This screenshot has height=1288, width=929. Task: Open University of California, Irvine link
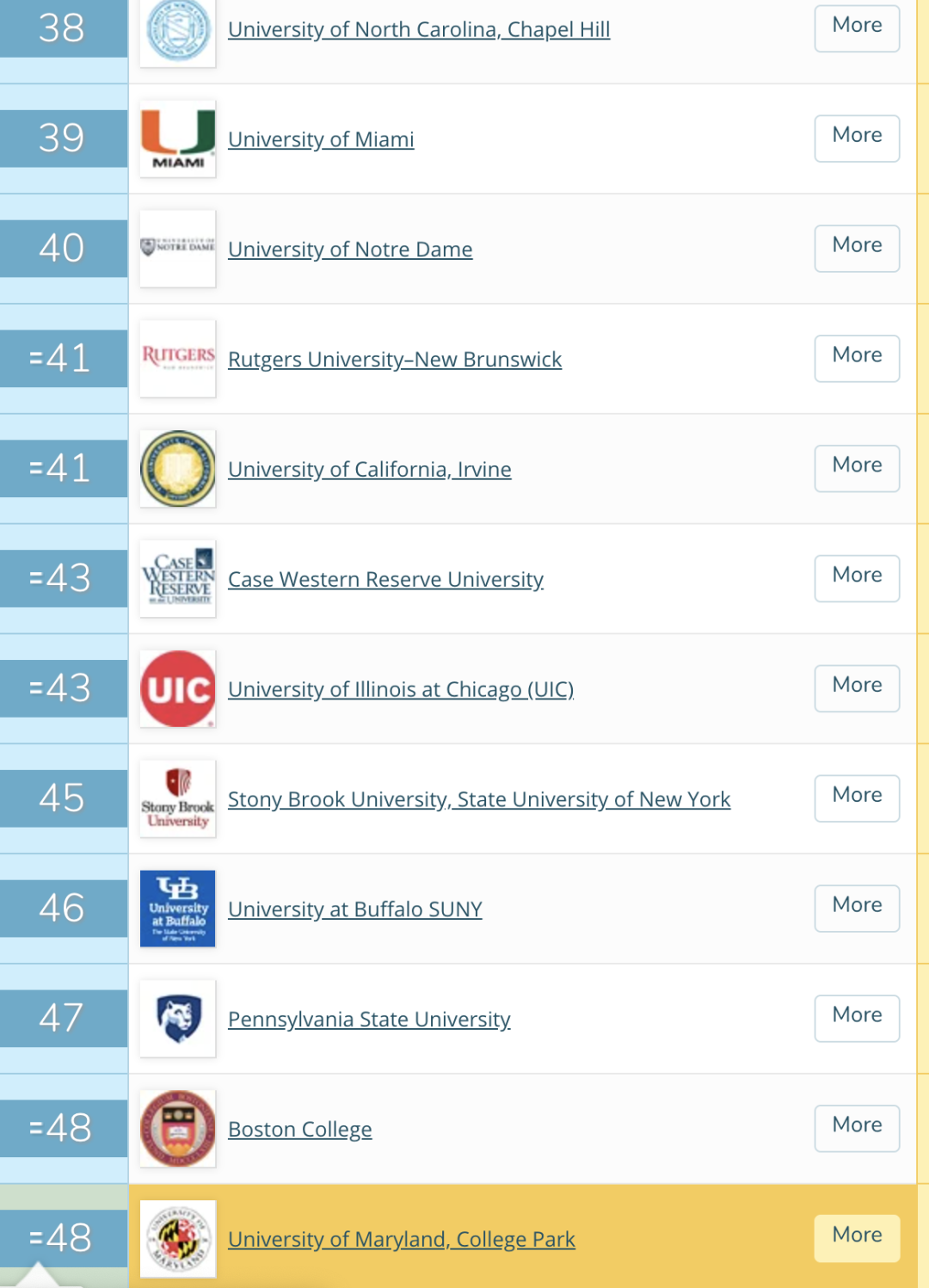(x=369, y=470)
